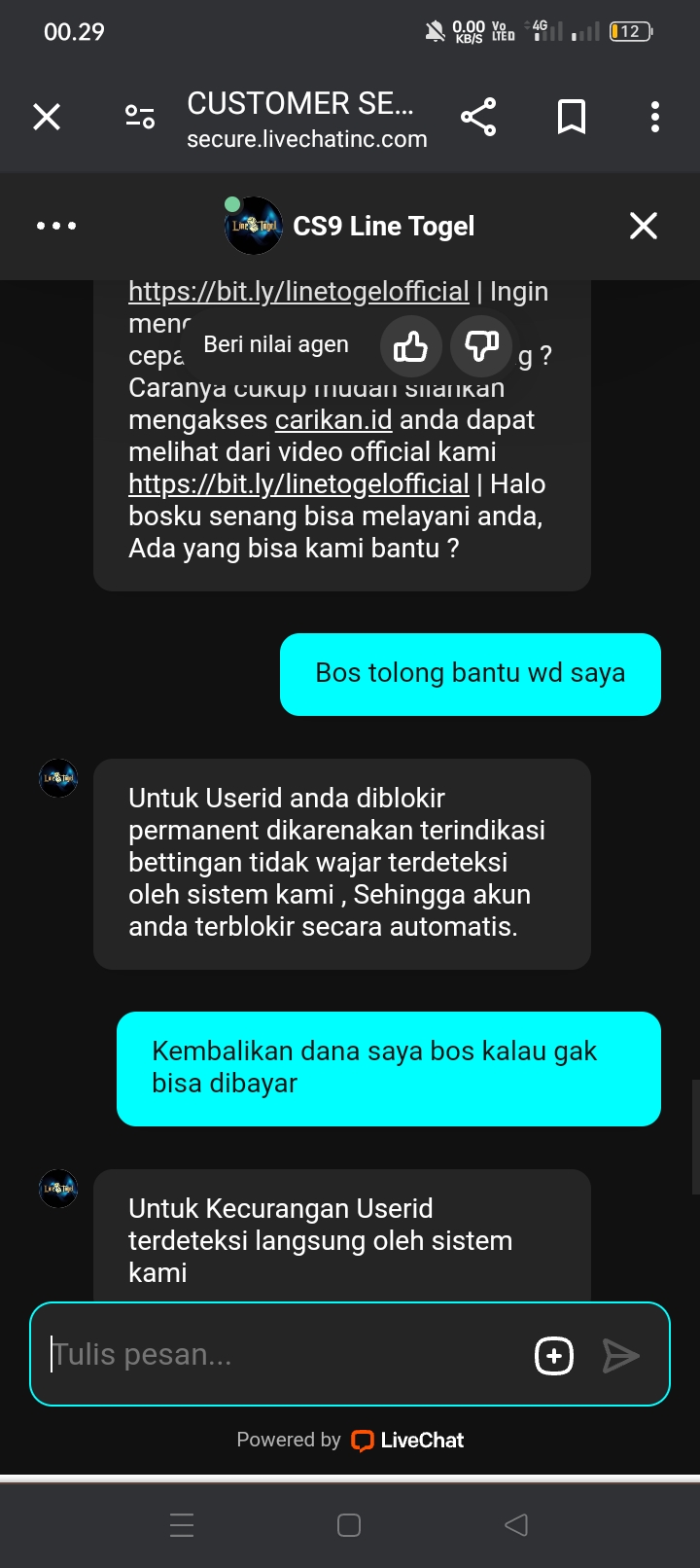The width and height of the screenshot is (700, 1568).
Task: Focus the Tulis pesan message field
Action: pos(282,1354)
